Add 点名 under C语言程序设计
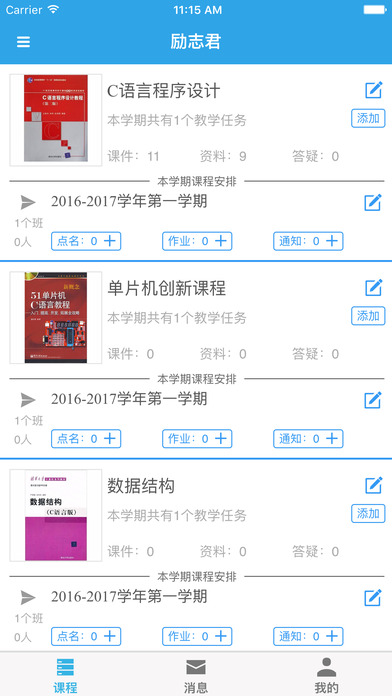Screen dimensions: 392x696 86,241
